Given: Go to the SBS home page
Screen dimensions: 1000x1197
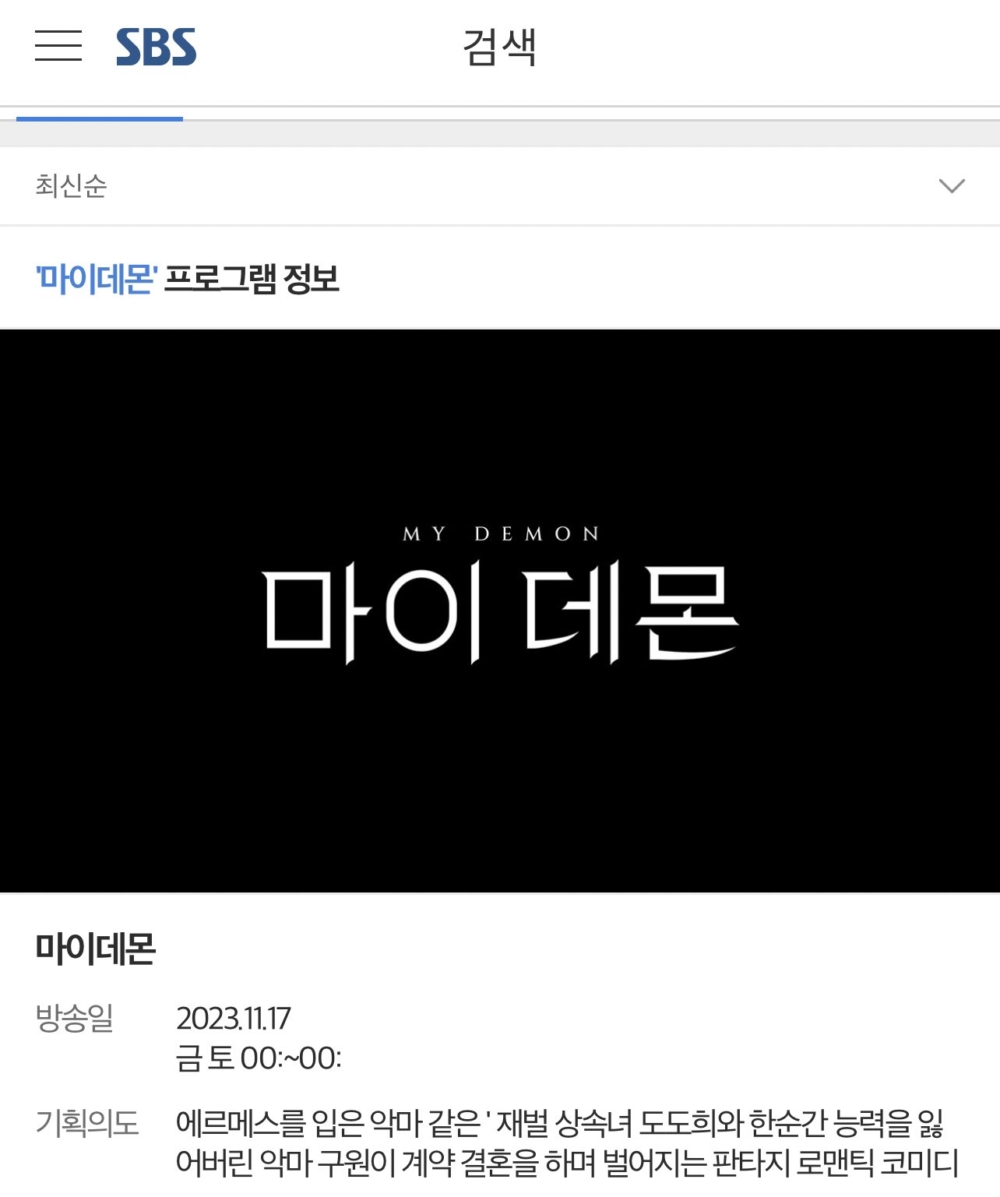Looking at the screenshot, I should point(156,47).
